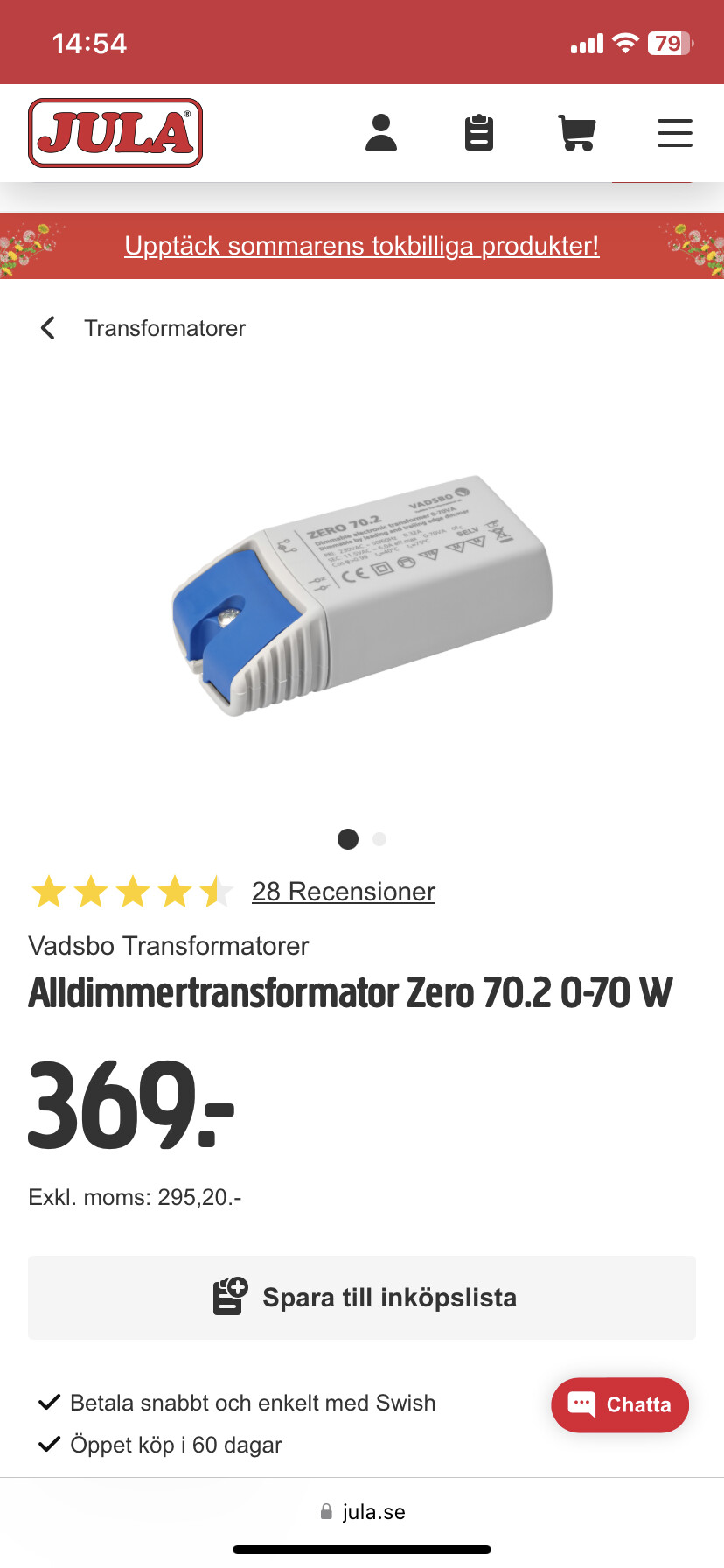Viewport: 724px width, 1568px height.
Task: Open the 'Upptäck sommarens tokbilliga produkter!' banner link
Action: coord(362,246)
